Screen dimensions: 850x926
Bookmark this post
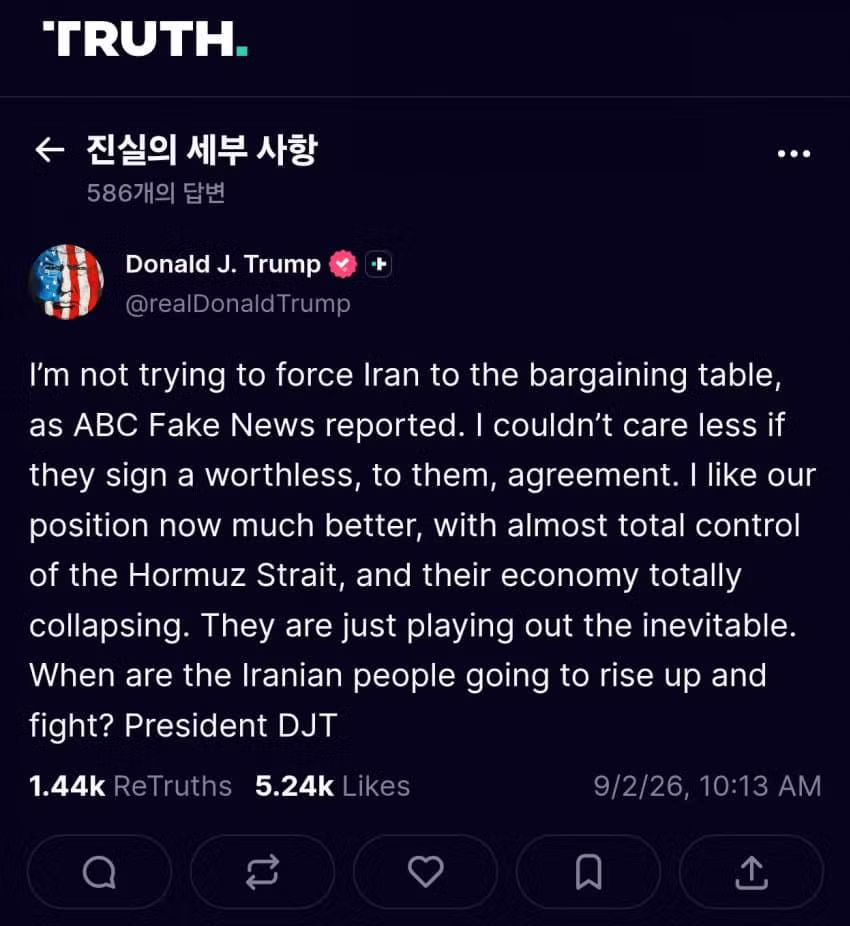tap(588, 872)
